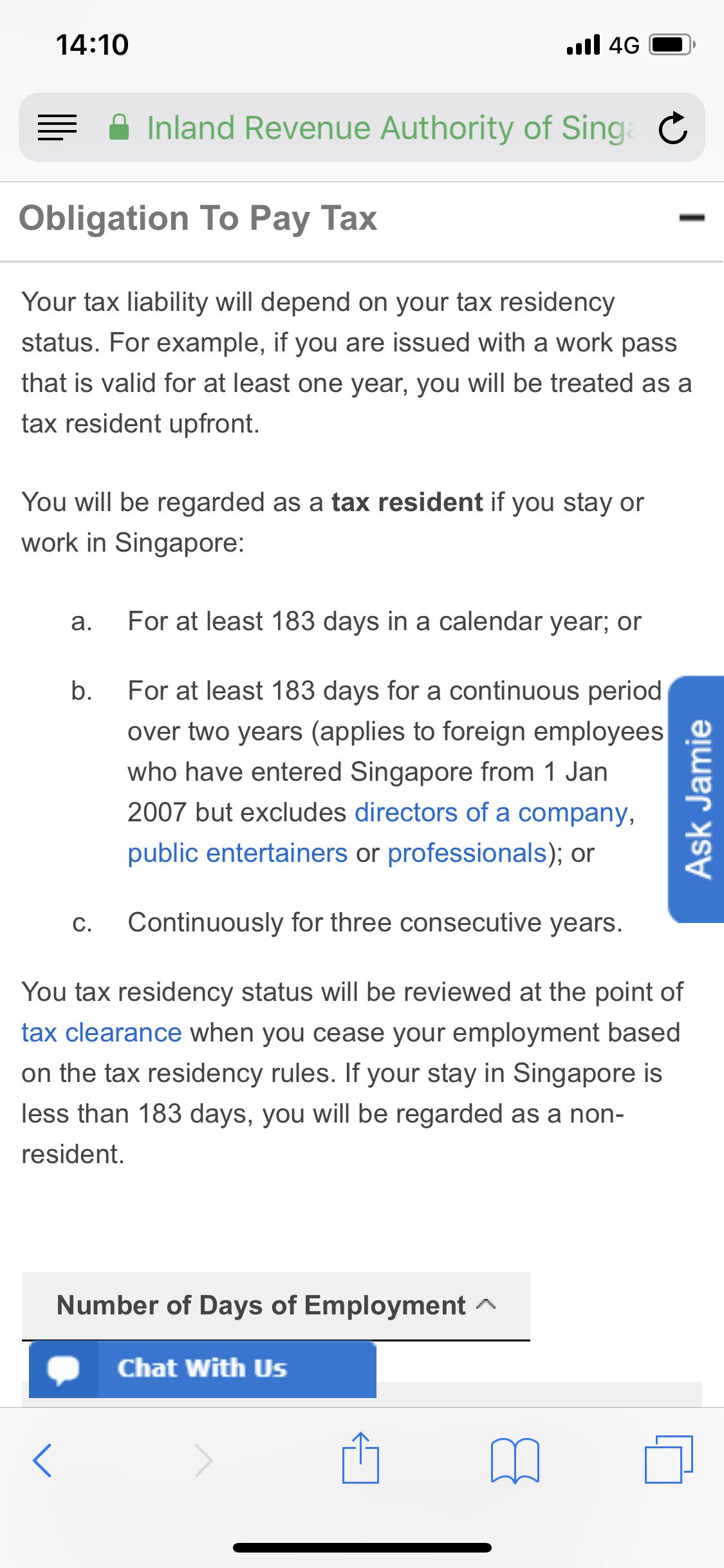Open the tax clearance link

click(x=102, y=1033)
